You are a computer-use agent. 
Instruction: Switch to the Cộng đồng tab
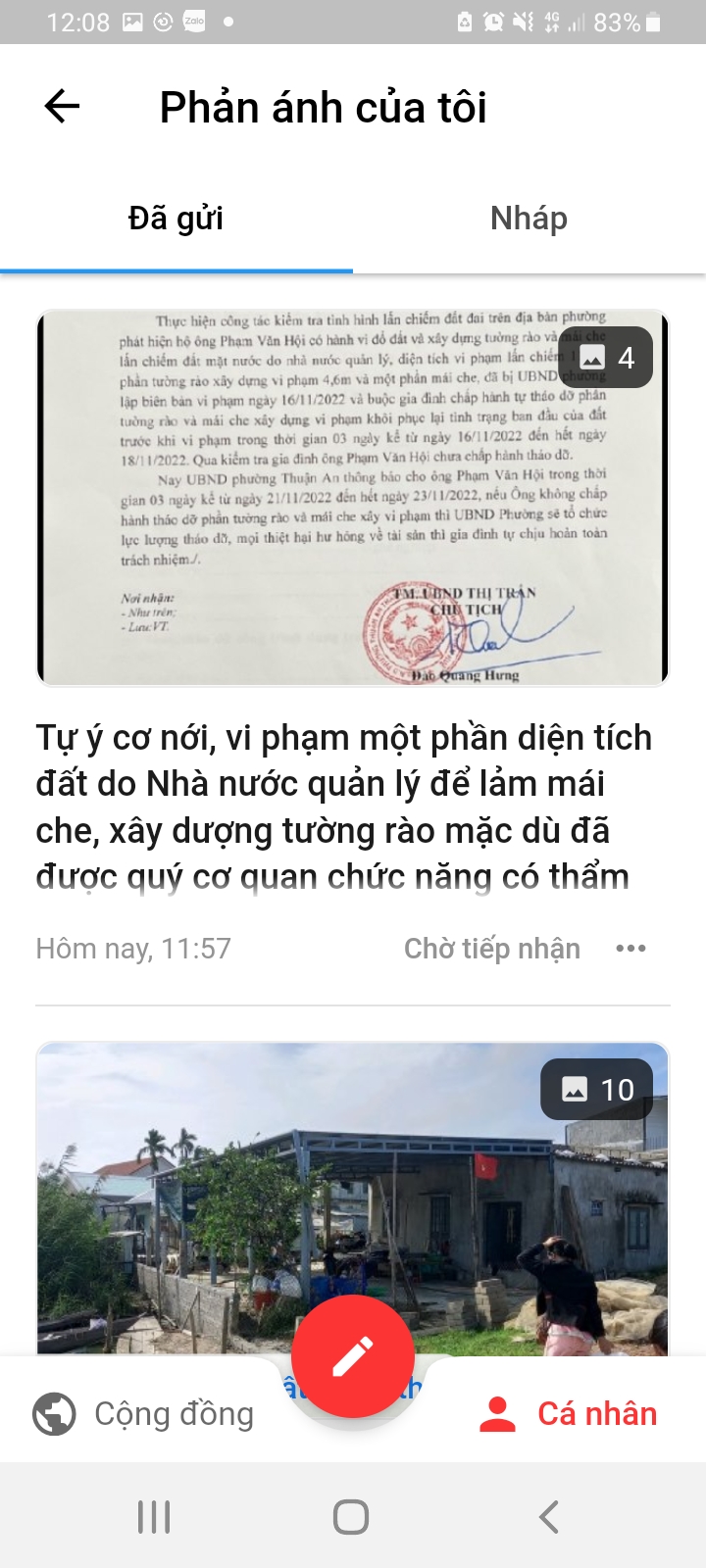pyautogui.click(x=144, y=1414)
